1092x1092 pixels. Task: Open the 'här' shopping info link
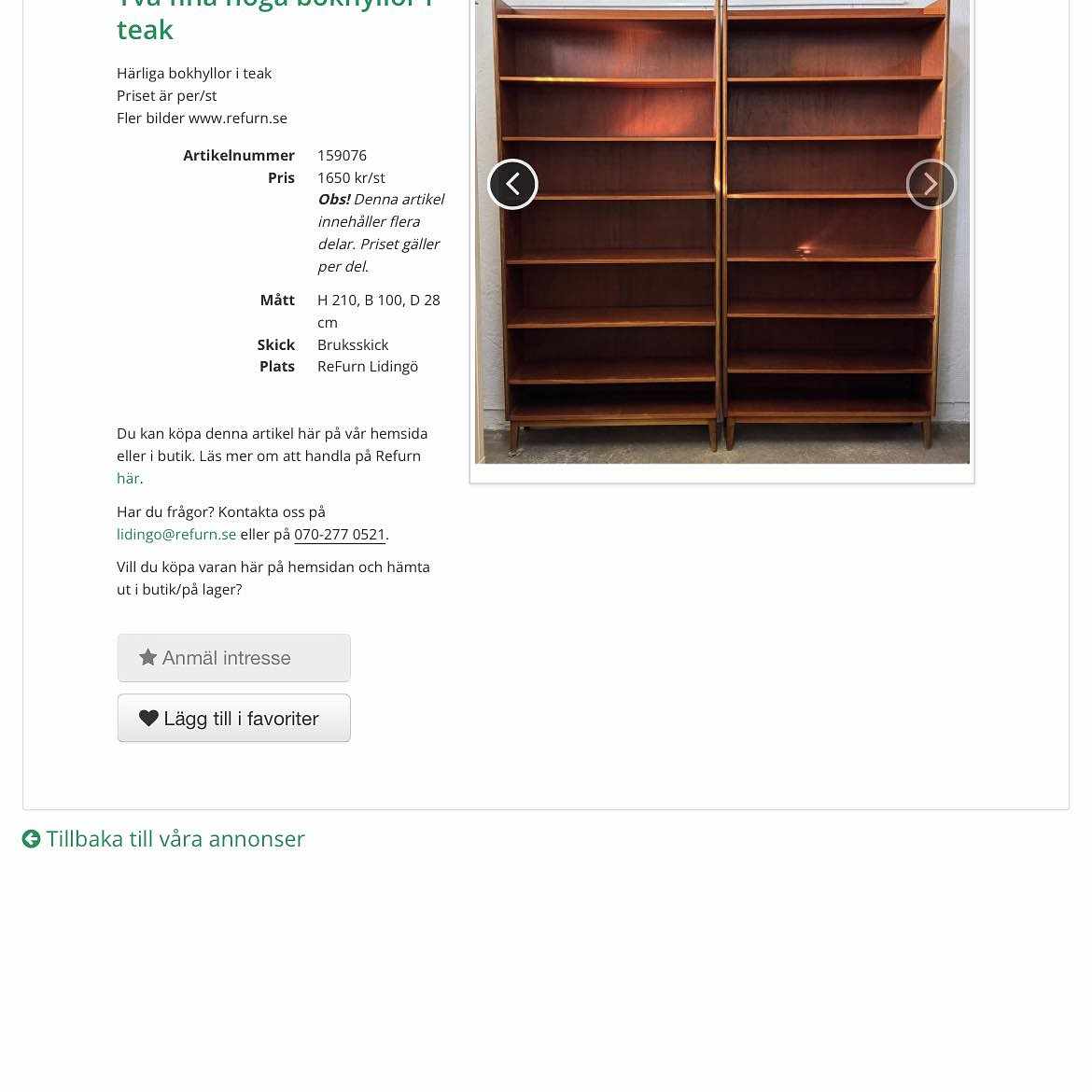click(x=128, y=478)
